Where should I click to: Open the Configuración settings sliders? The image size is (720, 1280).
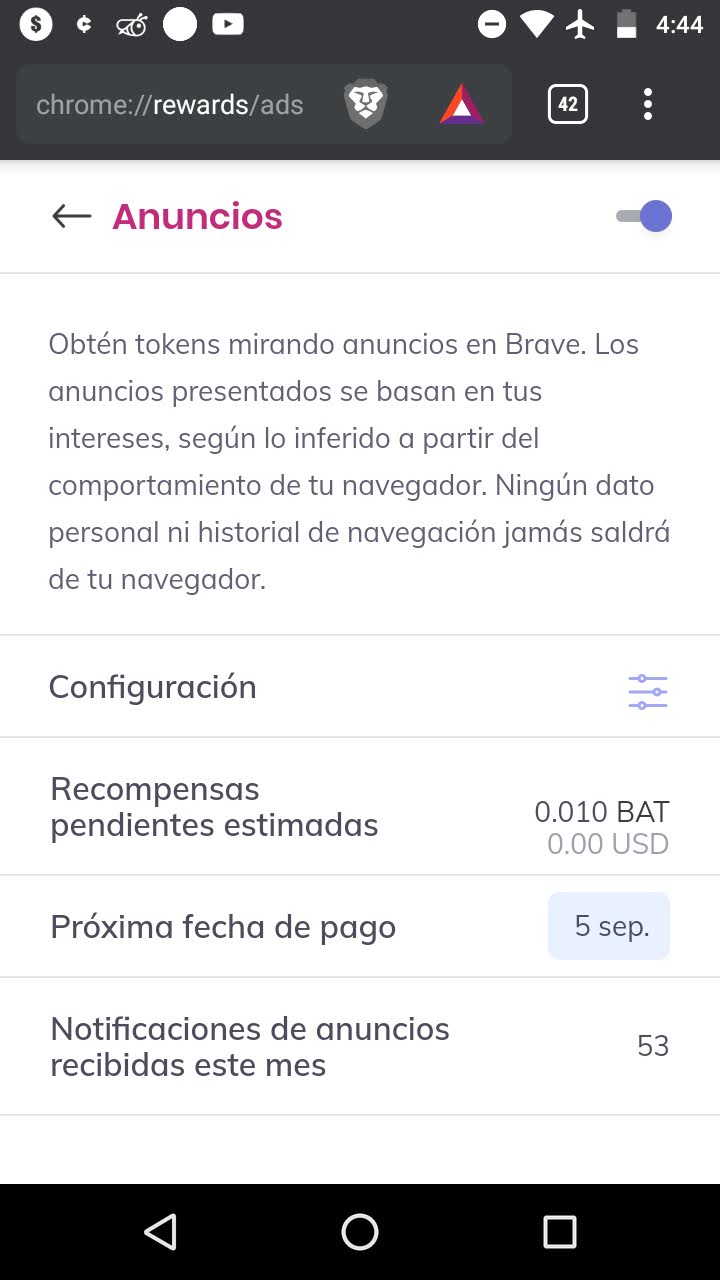648,692
